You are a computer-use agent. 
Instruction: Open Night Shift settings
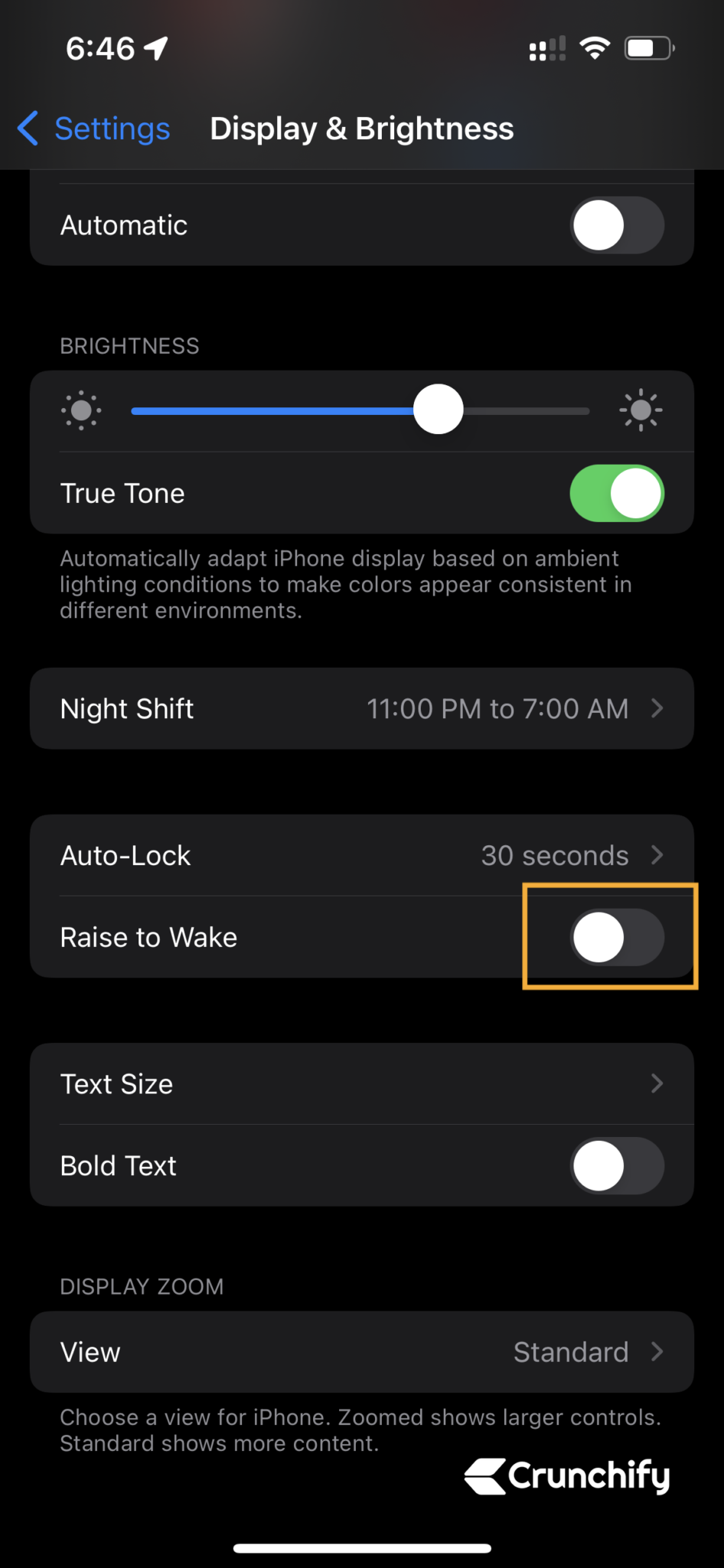pos(361,709)
